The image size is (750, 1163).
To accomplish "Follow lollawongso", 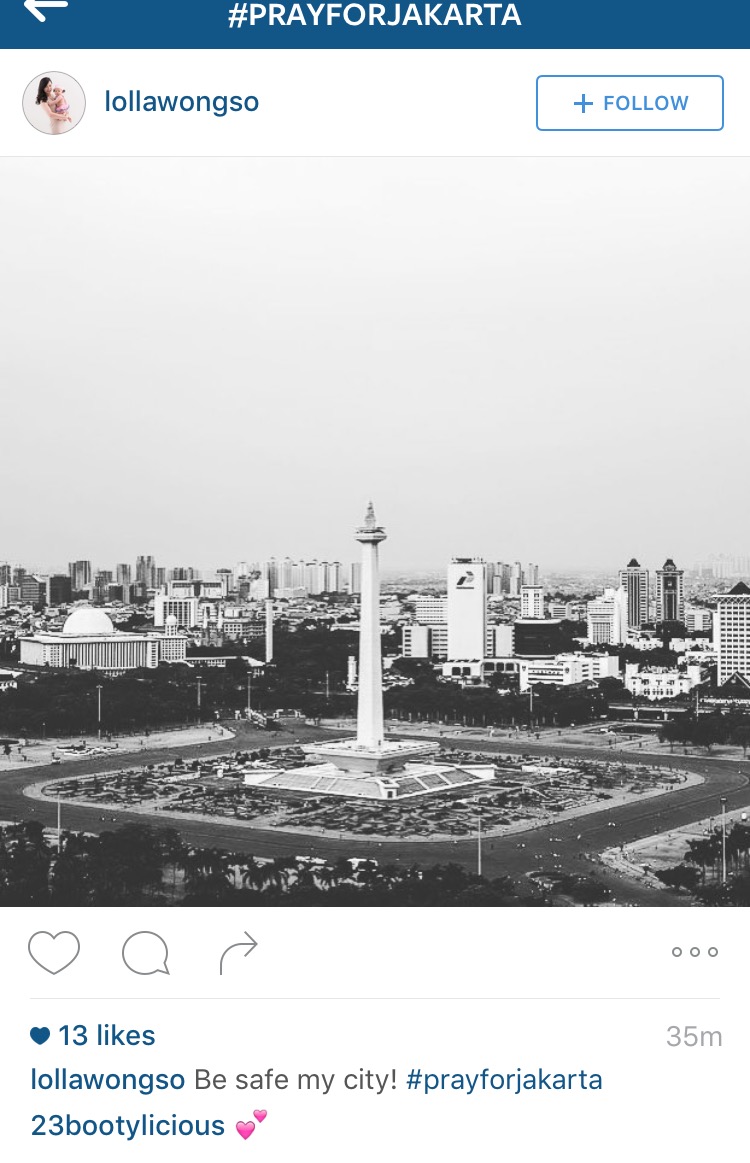I will tap(629, 103).
